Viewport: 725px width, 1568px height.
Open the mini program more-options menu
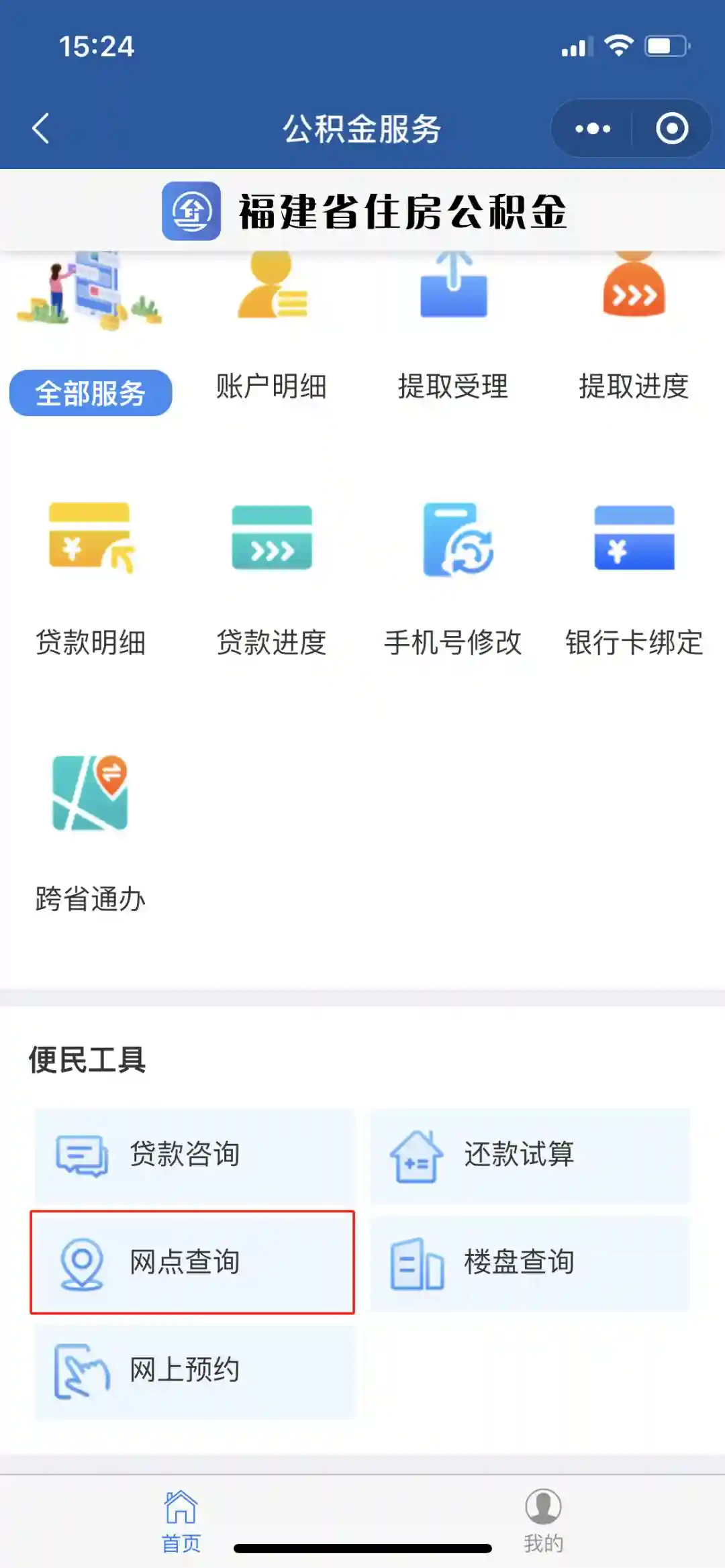tap(592, 128)
